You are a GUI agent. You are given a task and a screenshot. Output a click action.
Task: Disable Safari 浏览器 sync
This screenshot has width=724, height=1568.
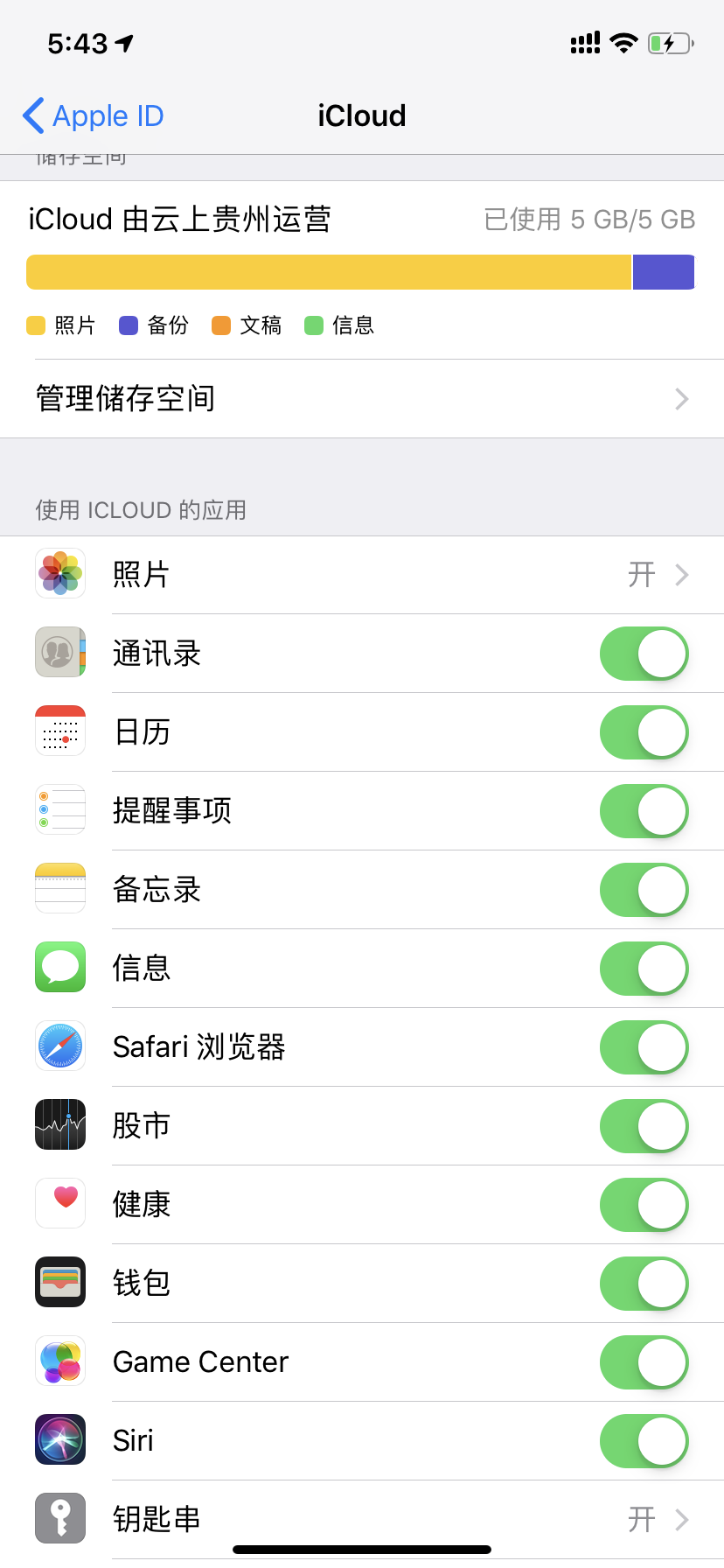[x=644, y=1047]
